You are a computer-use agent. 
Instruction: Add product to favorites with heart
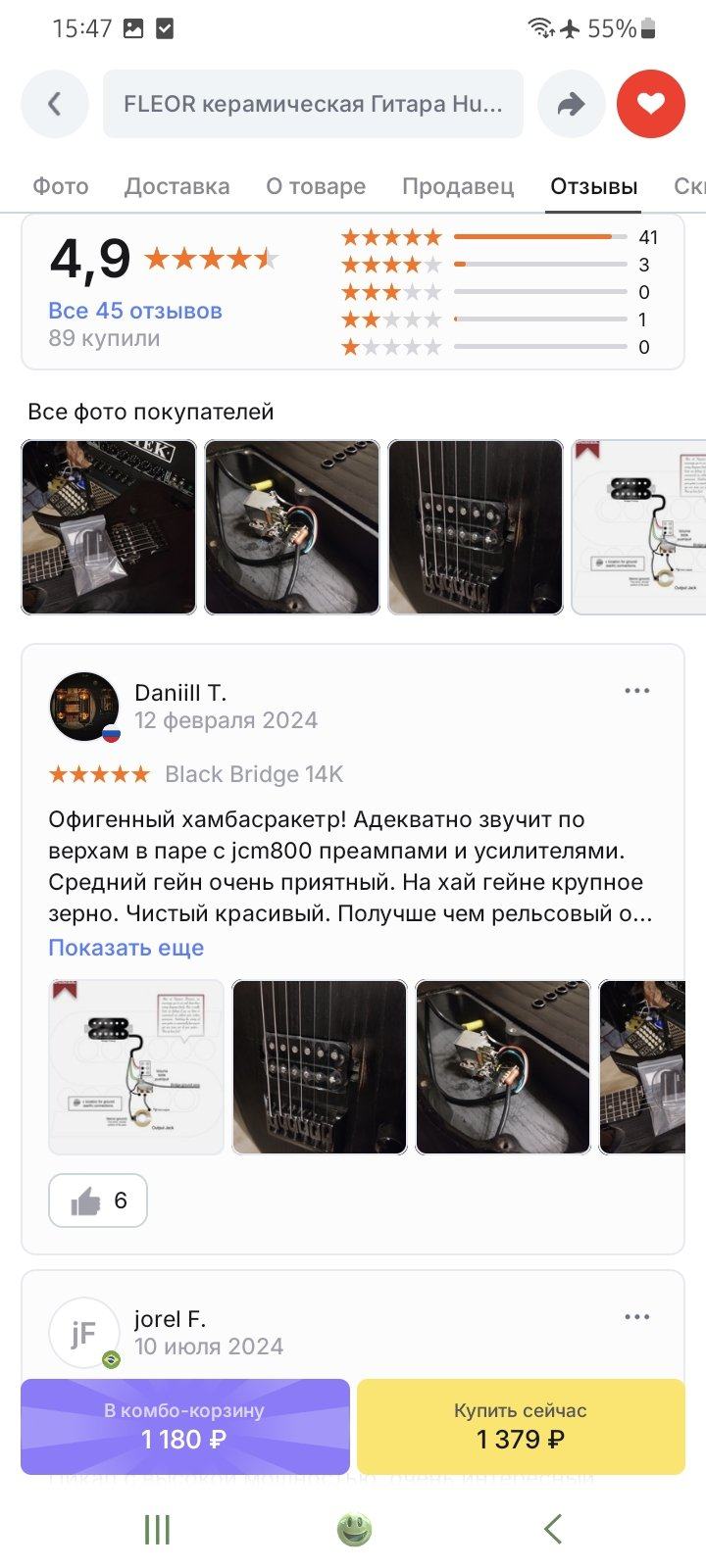point(650,104)
